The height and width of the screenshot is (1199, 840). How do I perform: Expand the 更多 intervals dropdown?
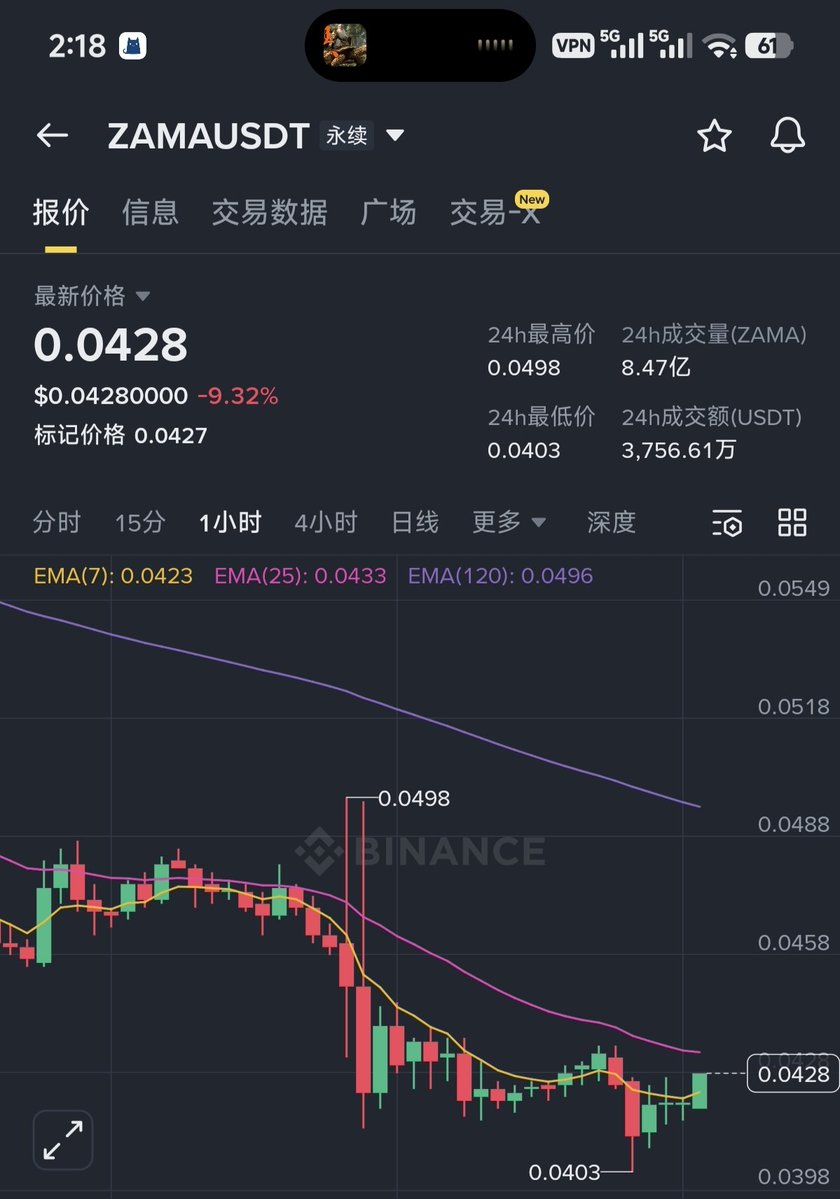509,522
